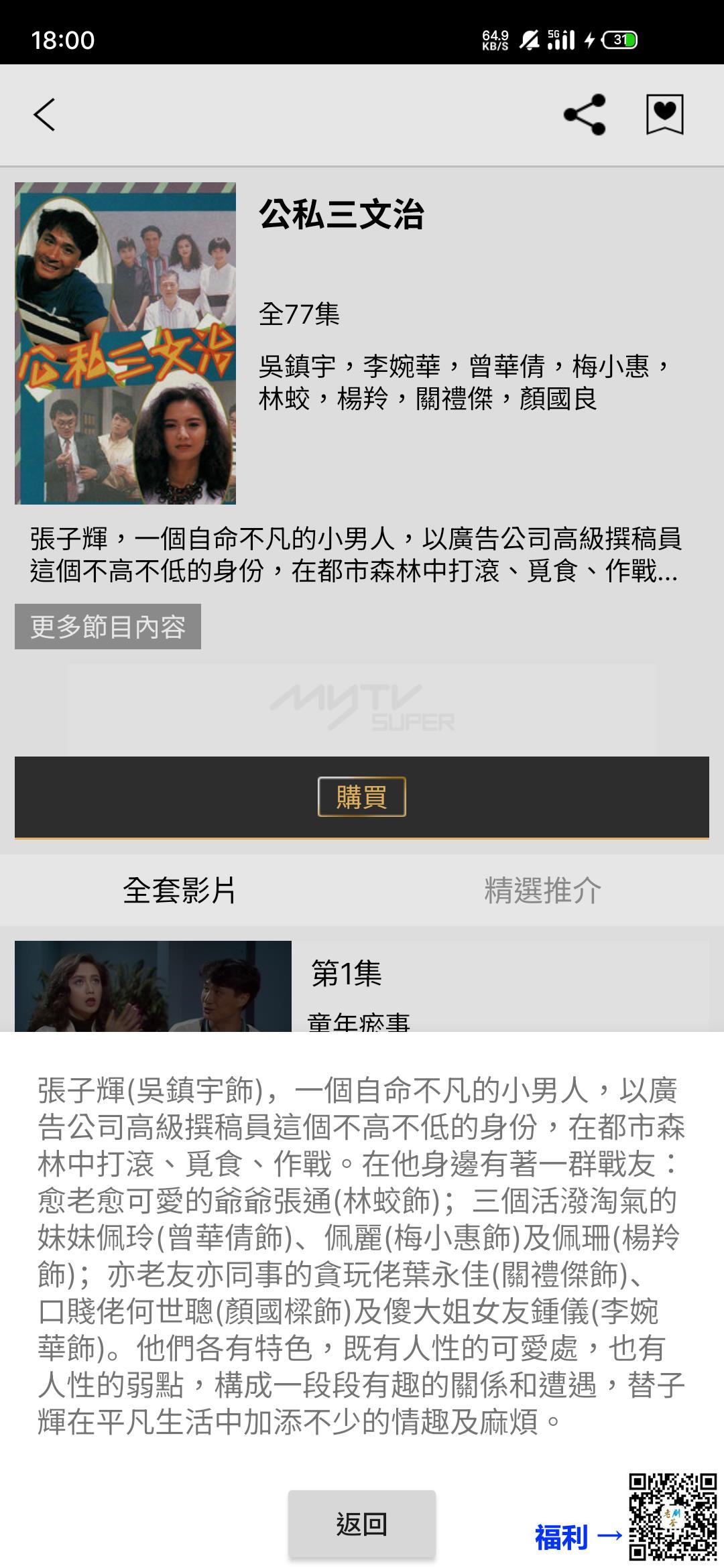Bookmark this show to favorites
Viewport: 724px width, 1568px height.
664,115
